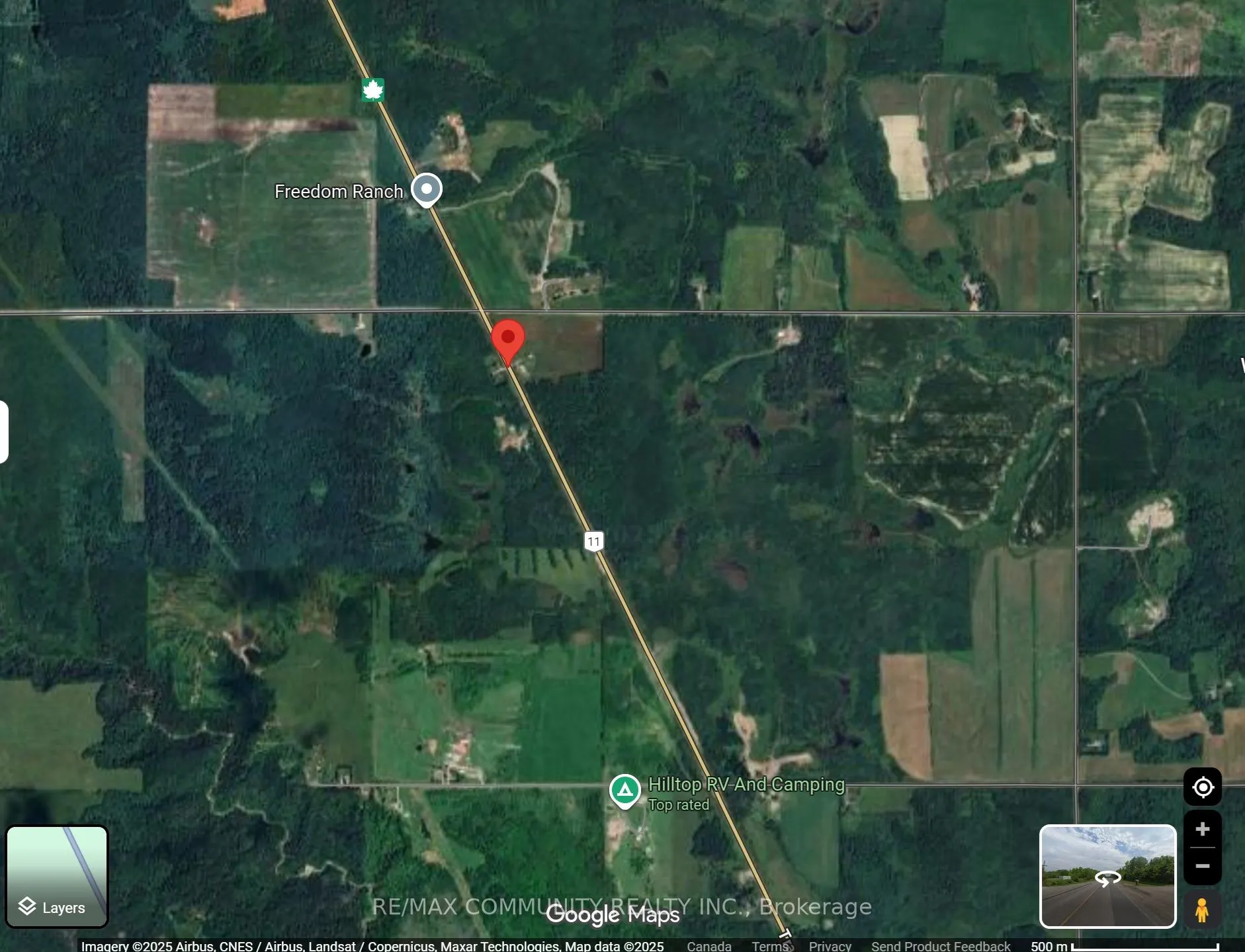Show your current location on the map
This screenshot has height=952, width=1245.
coord(1202,787)
